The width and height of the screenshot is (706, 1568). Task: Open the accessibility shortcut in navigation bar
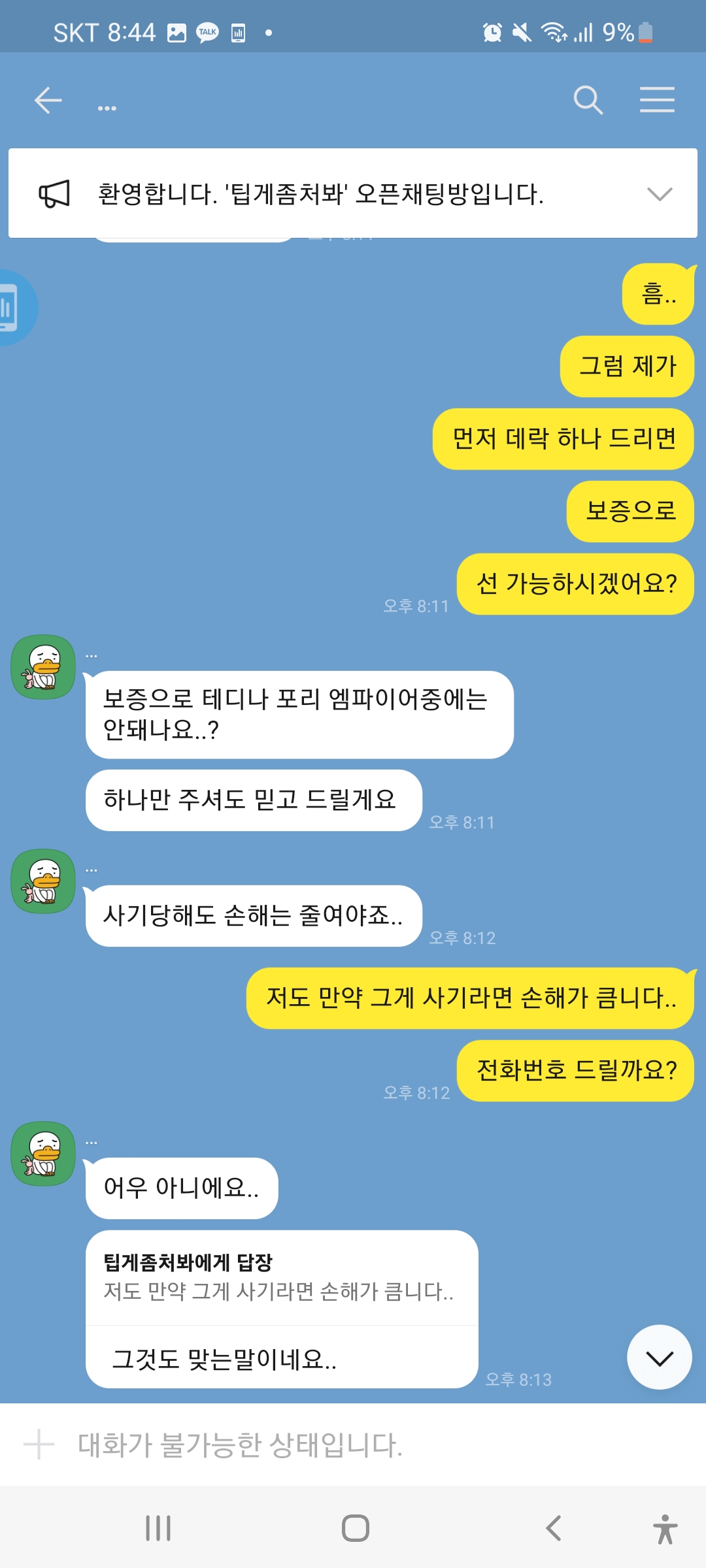pos(665,1529)
